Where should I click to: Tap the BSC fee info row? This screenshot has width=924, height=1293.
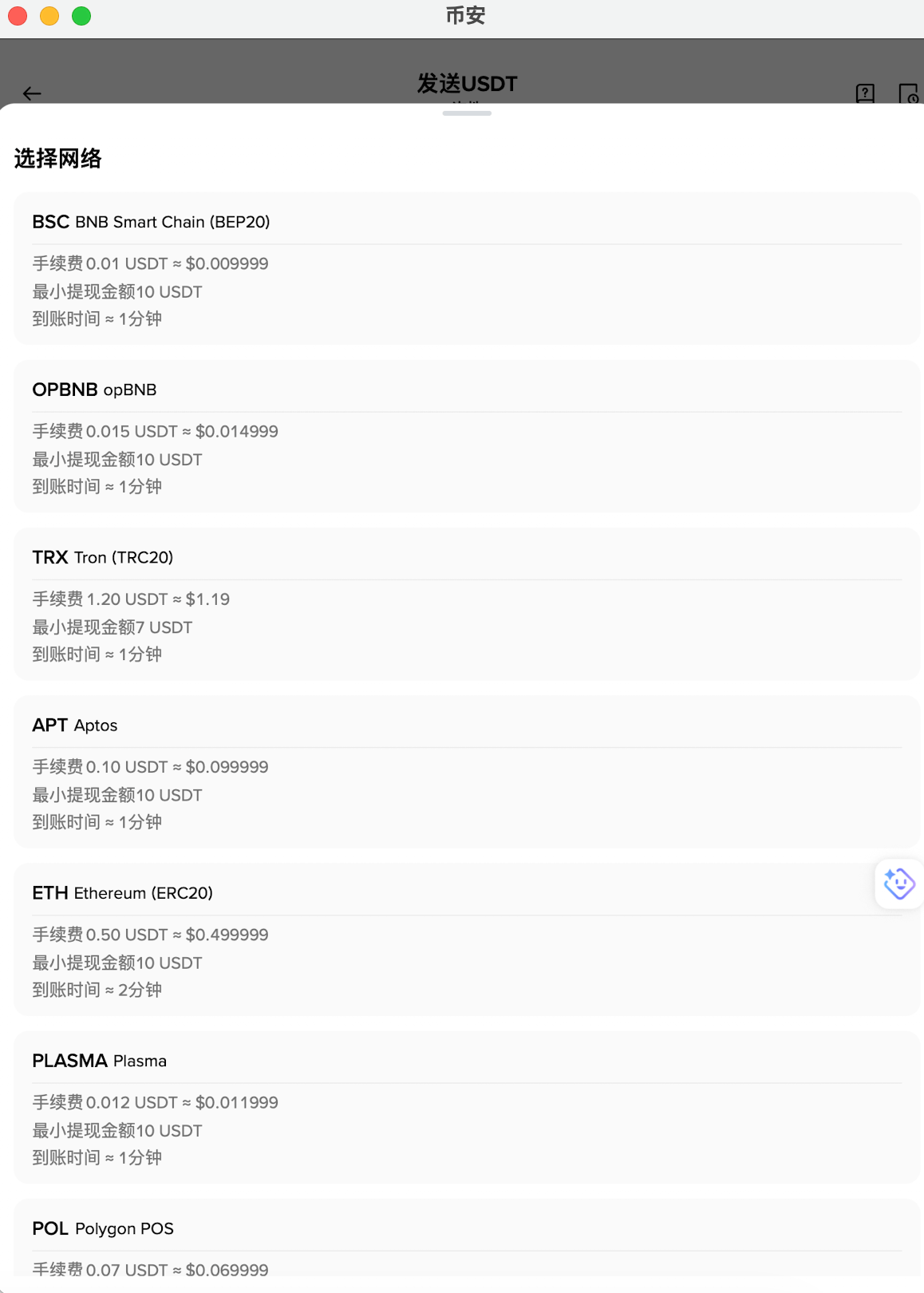coord(149,263)
